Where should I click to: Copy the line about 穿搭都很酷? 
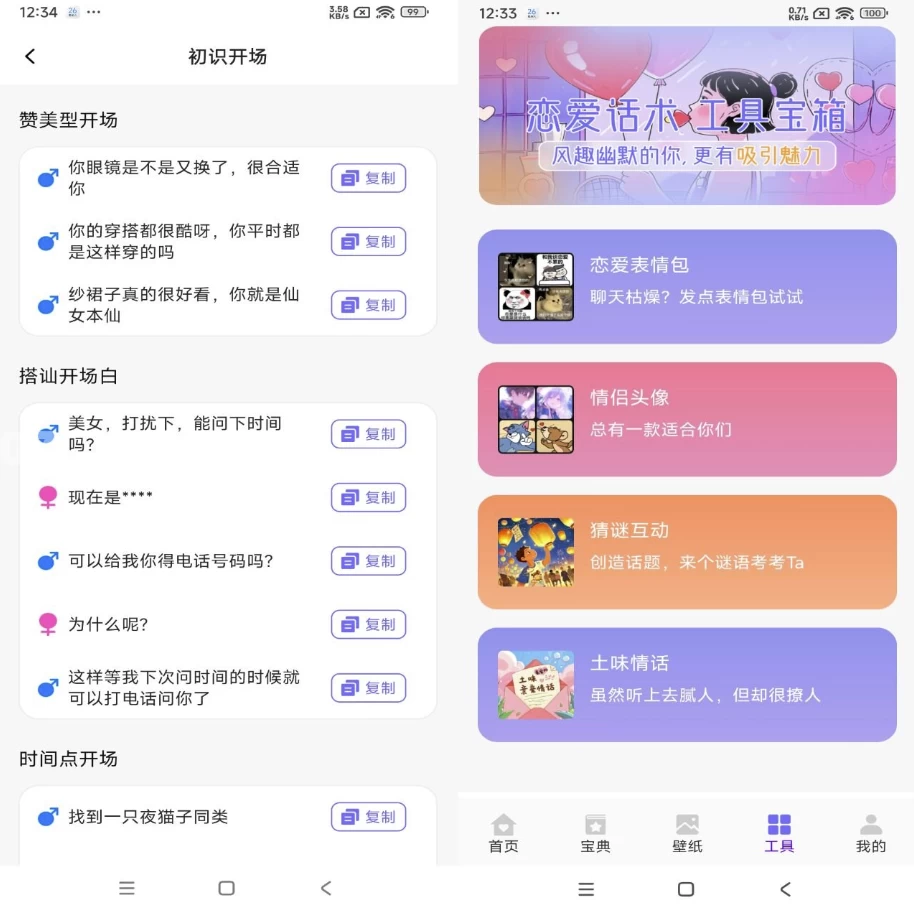(368, 242)
